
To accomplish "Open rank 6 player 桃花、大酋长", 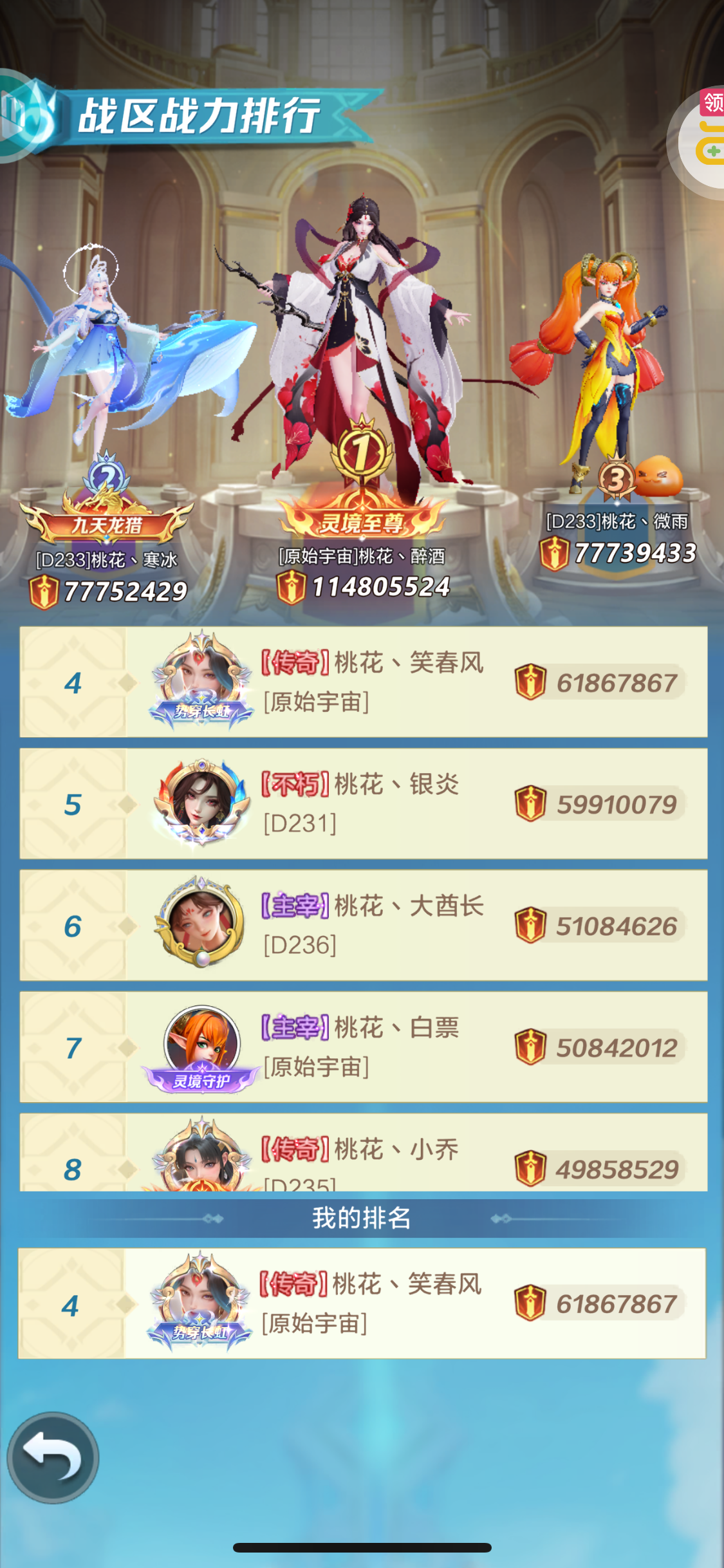I will pos(363,925).
